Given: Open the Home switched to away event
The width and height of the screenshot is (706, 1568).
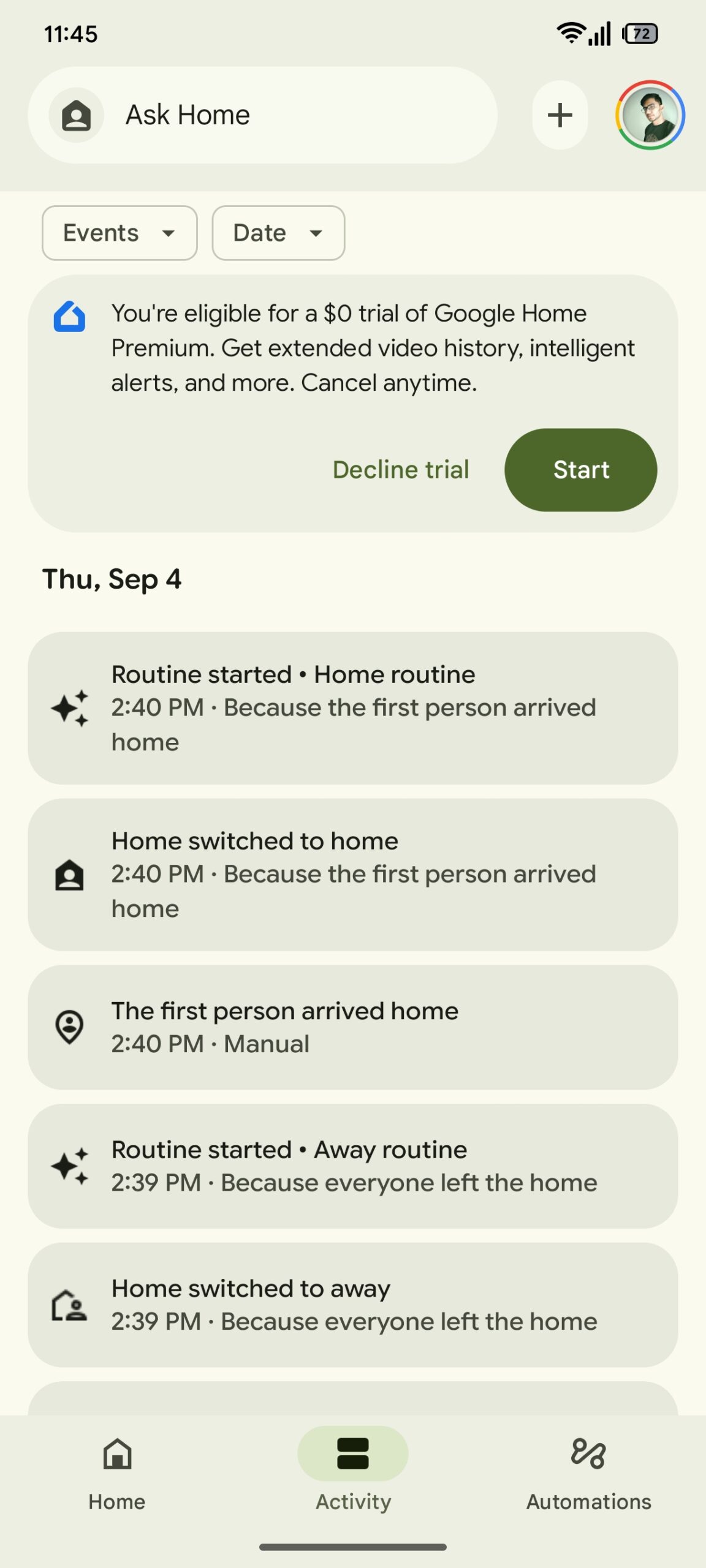Looking at the screenshot, I should [352, 1305].
